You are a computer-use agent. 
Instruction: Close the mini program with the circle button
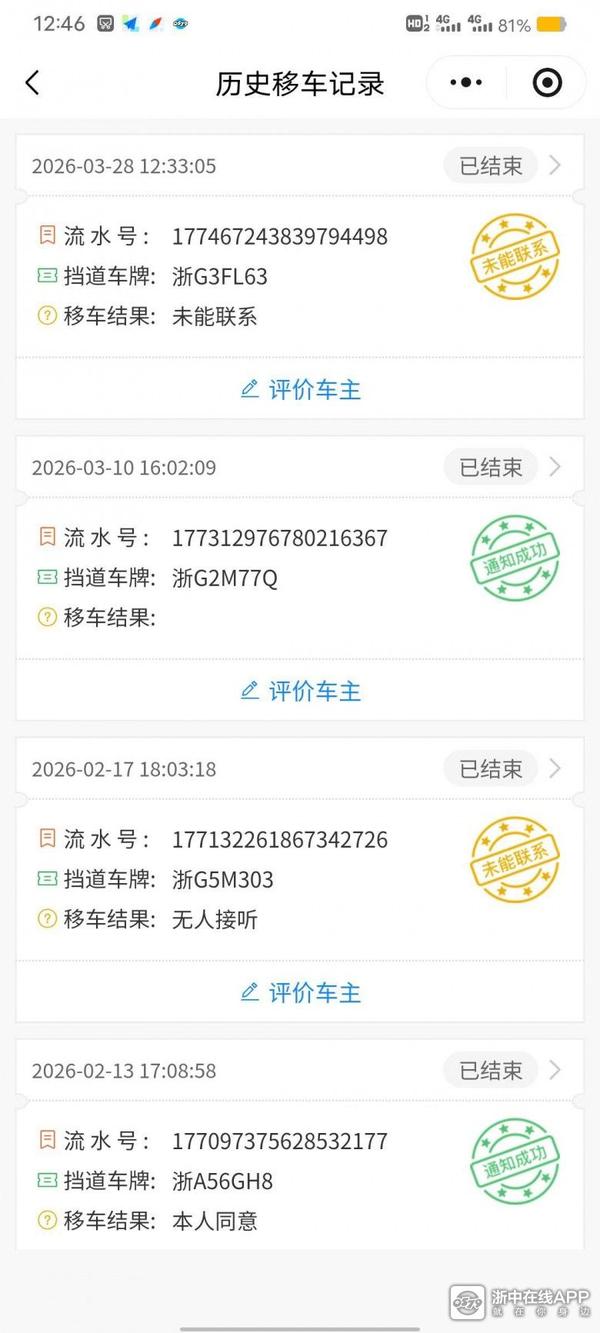(547, 83)
